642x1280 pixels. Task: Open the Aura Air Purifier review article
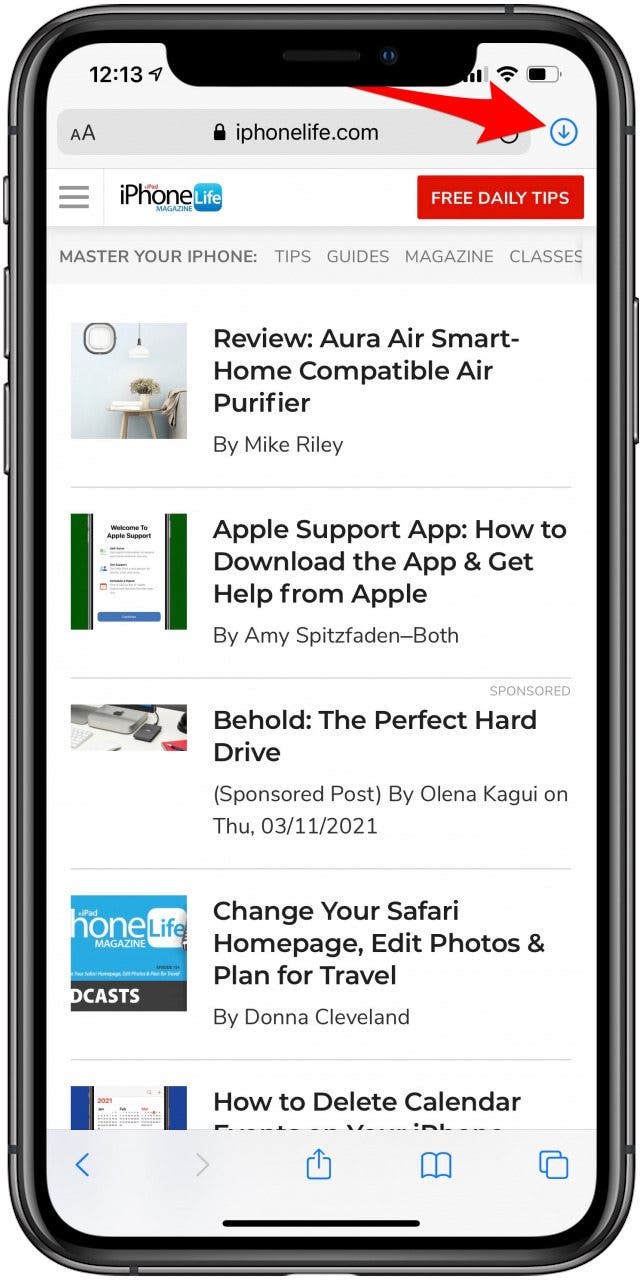click(366, 371)
